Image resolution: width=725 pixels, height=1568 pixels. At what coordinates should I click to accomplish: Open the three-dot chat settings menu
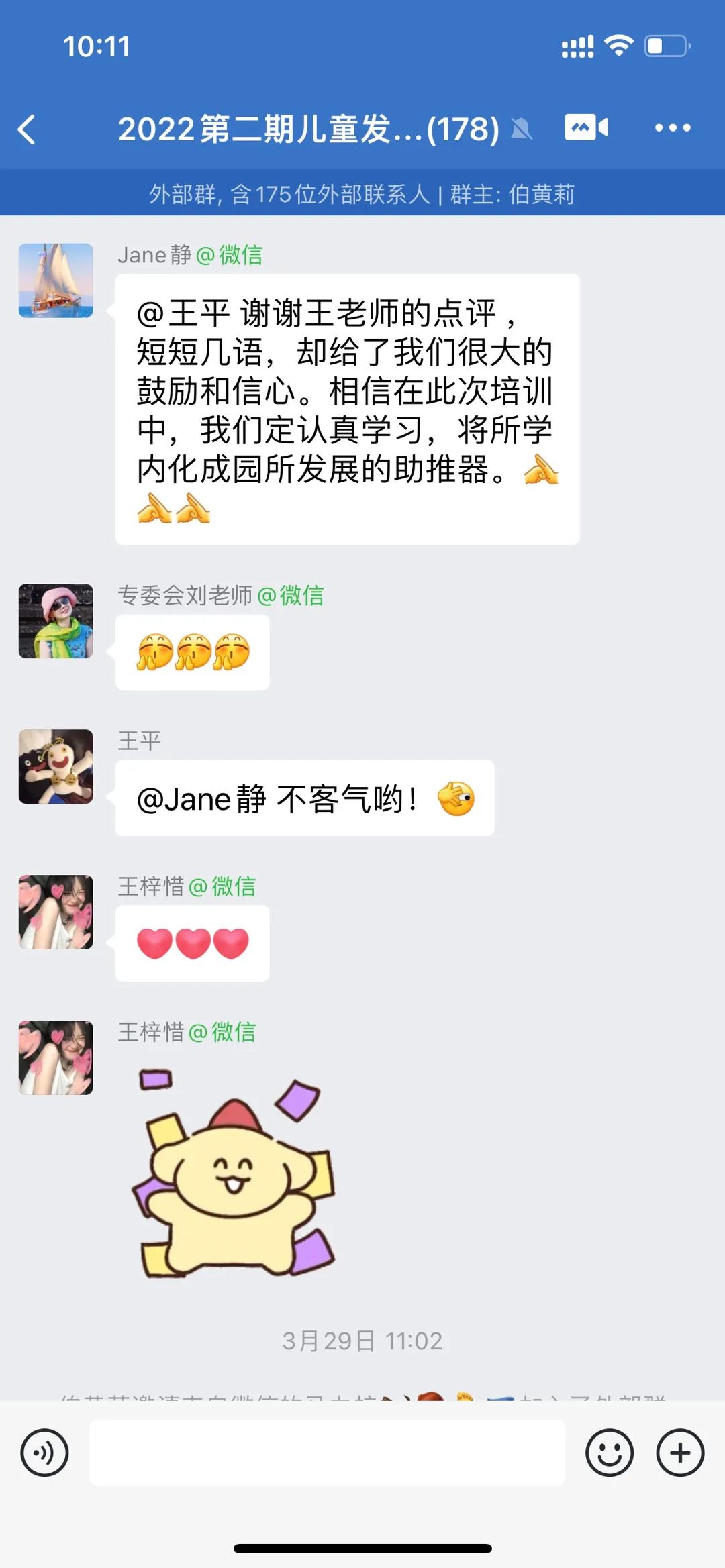click(672, 127)
